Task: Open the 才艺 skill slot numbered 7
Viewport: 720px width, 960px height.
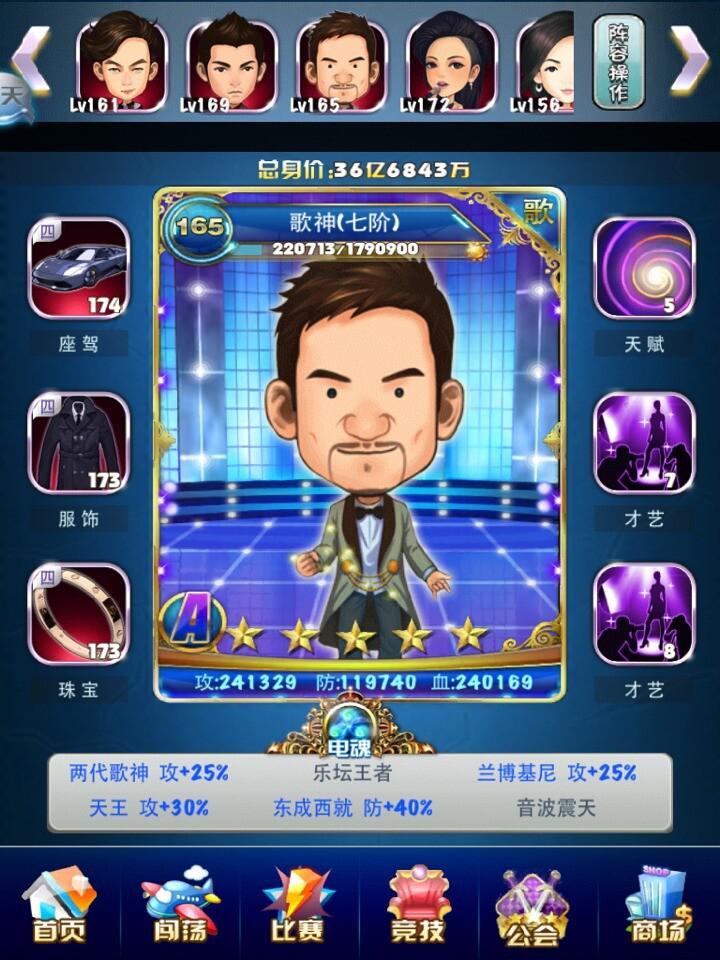Action: click(644, 442)
